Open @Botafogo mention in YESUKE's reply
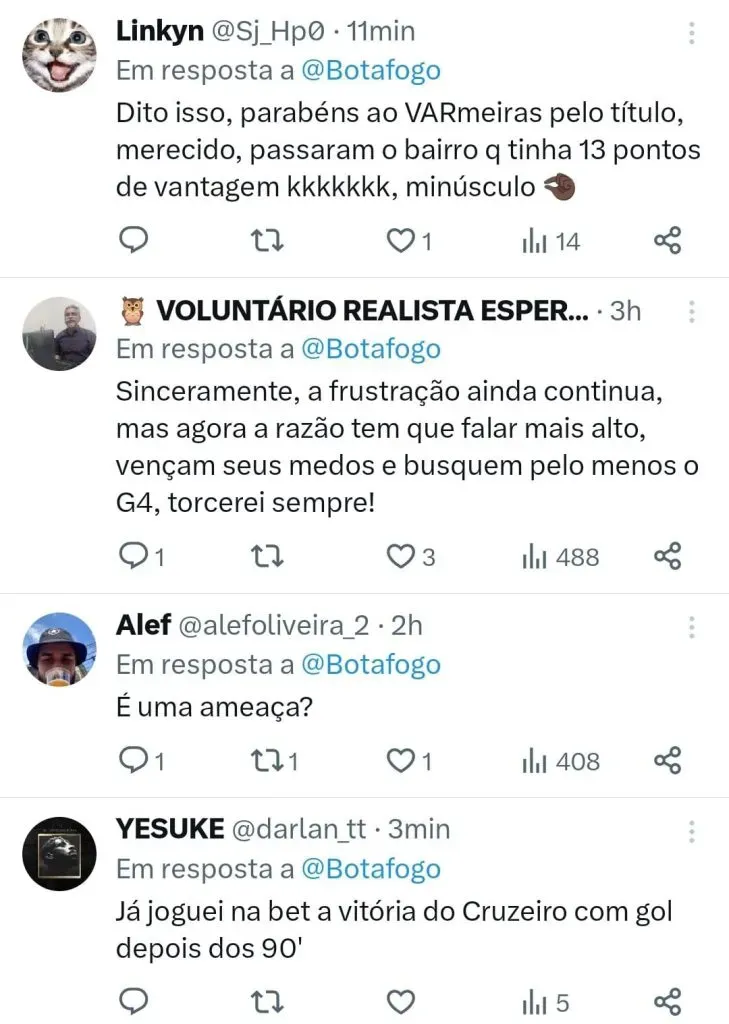729x1024 pixels. [368, 869]
